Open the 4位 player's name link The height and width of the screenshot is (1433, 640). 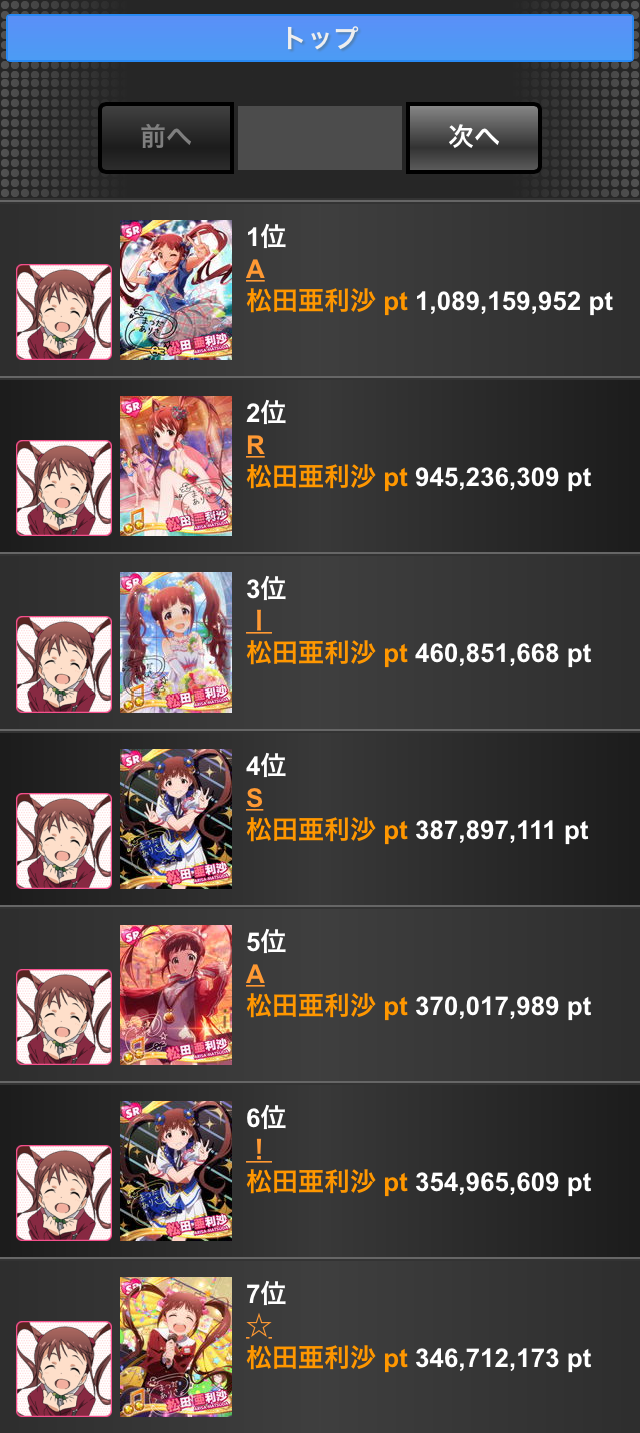(x=255, y=798)
